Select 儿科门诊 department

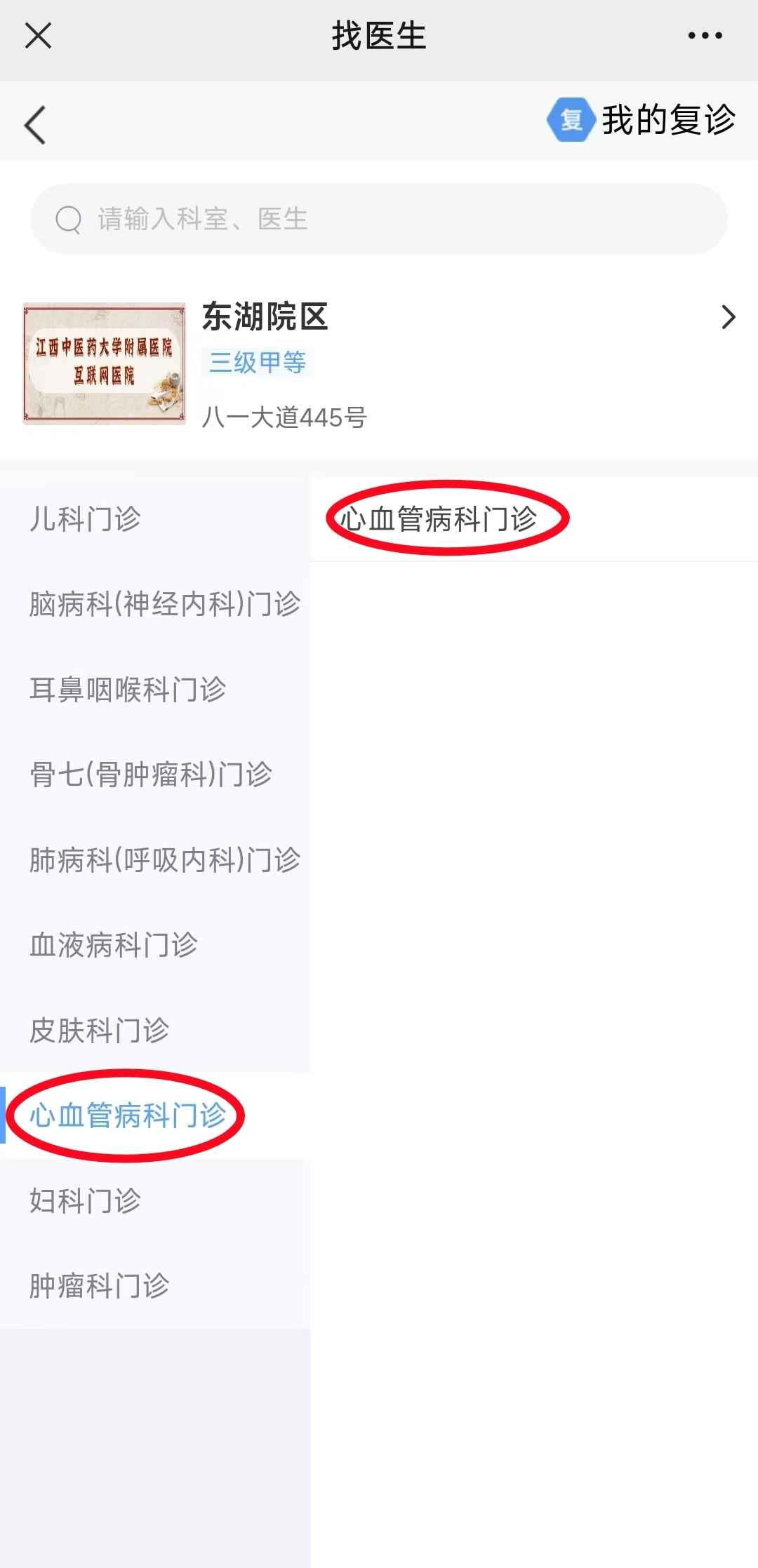86,519
